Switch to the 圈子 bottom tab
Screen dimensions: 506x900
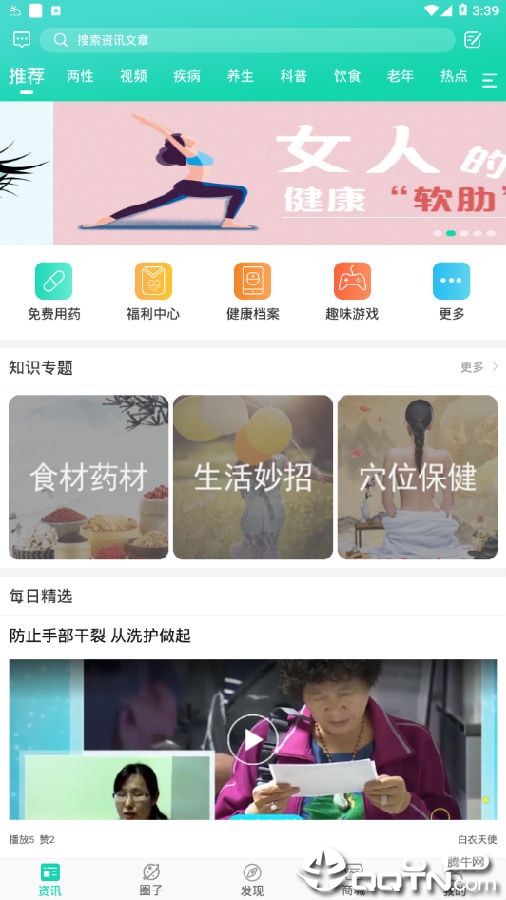point(151,879)
